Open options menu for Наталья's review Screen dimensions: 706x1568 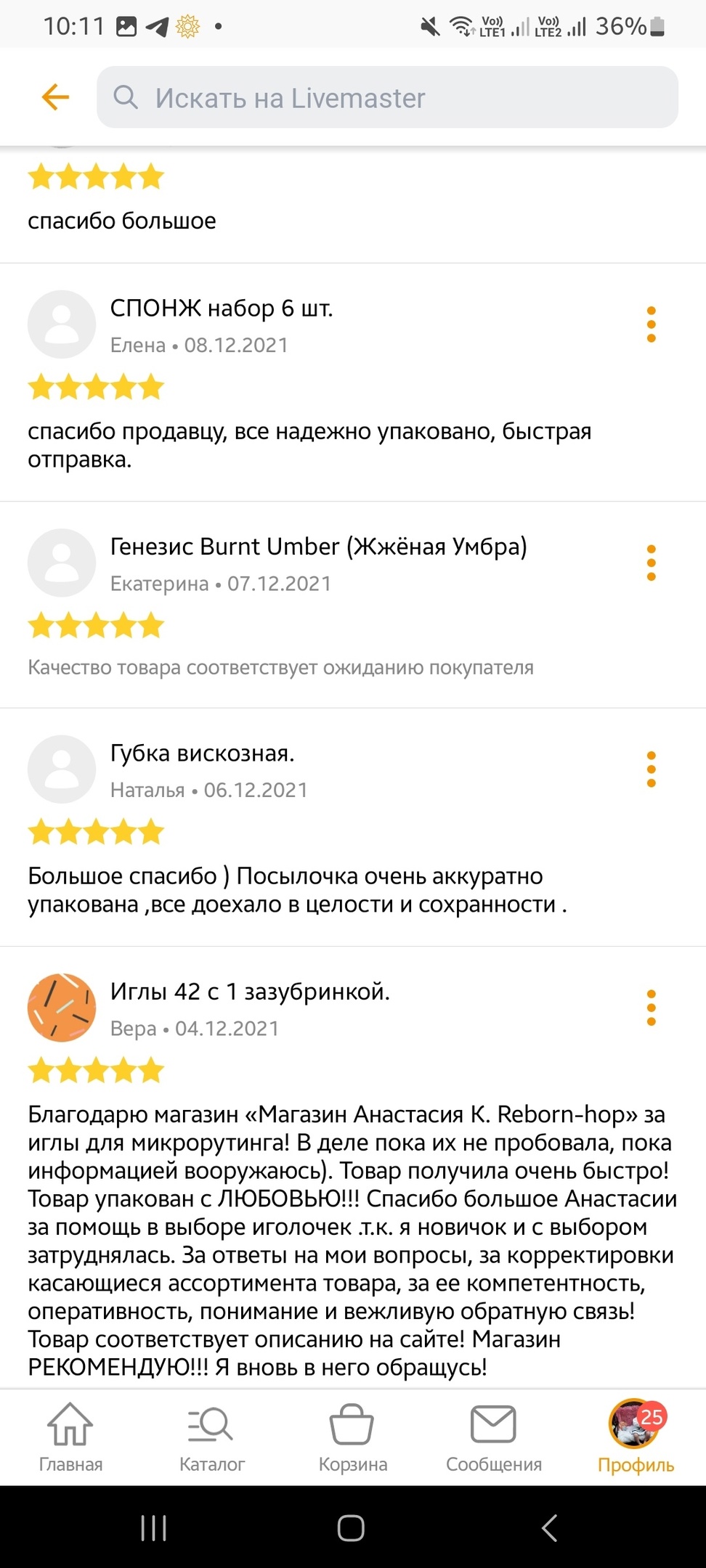651,769
